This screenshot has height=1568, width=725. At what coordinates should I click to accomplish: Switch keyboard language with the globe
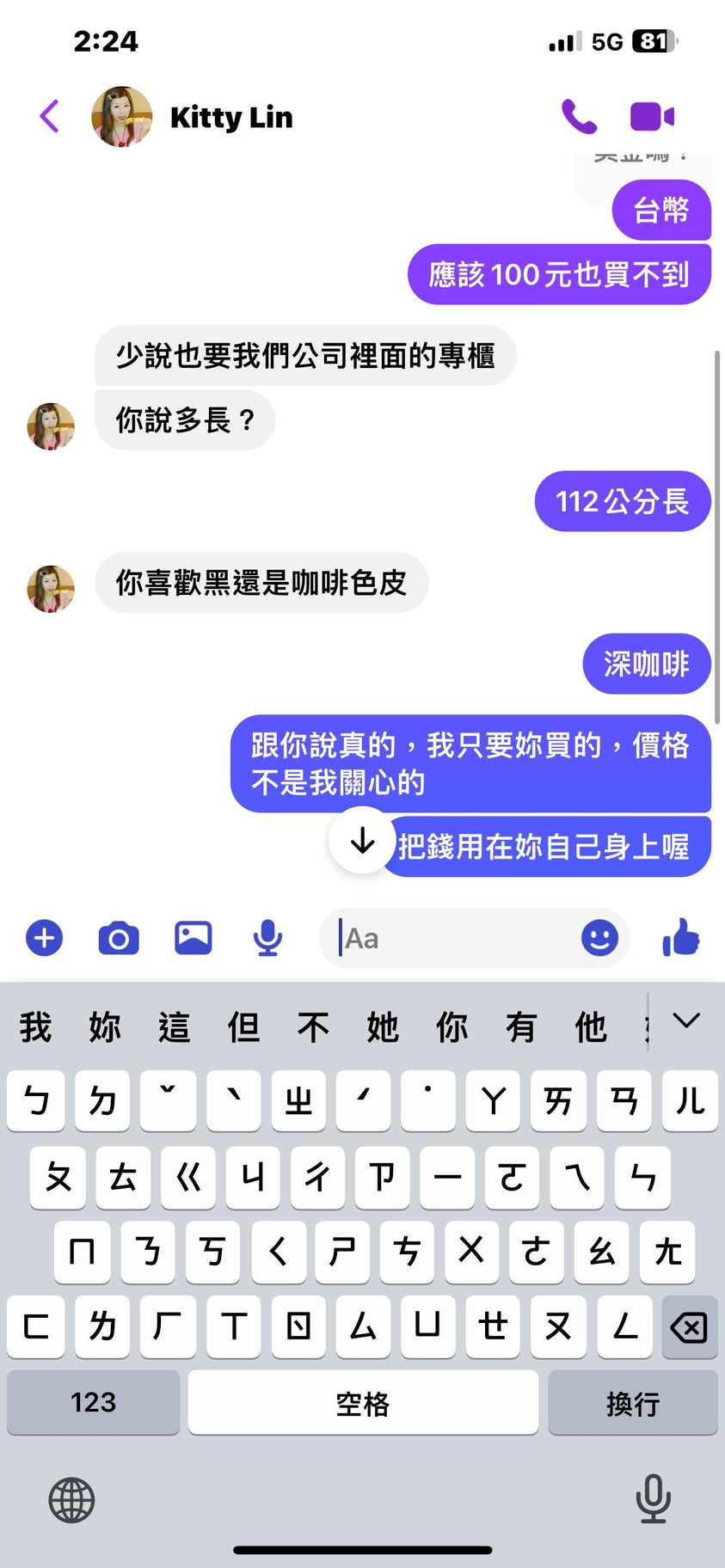(x=71, y=1500)
